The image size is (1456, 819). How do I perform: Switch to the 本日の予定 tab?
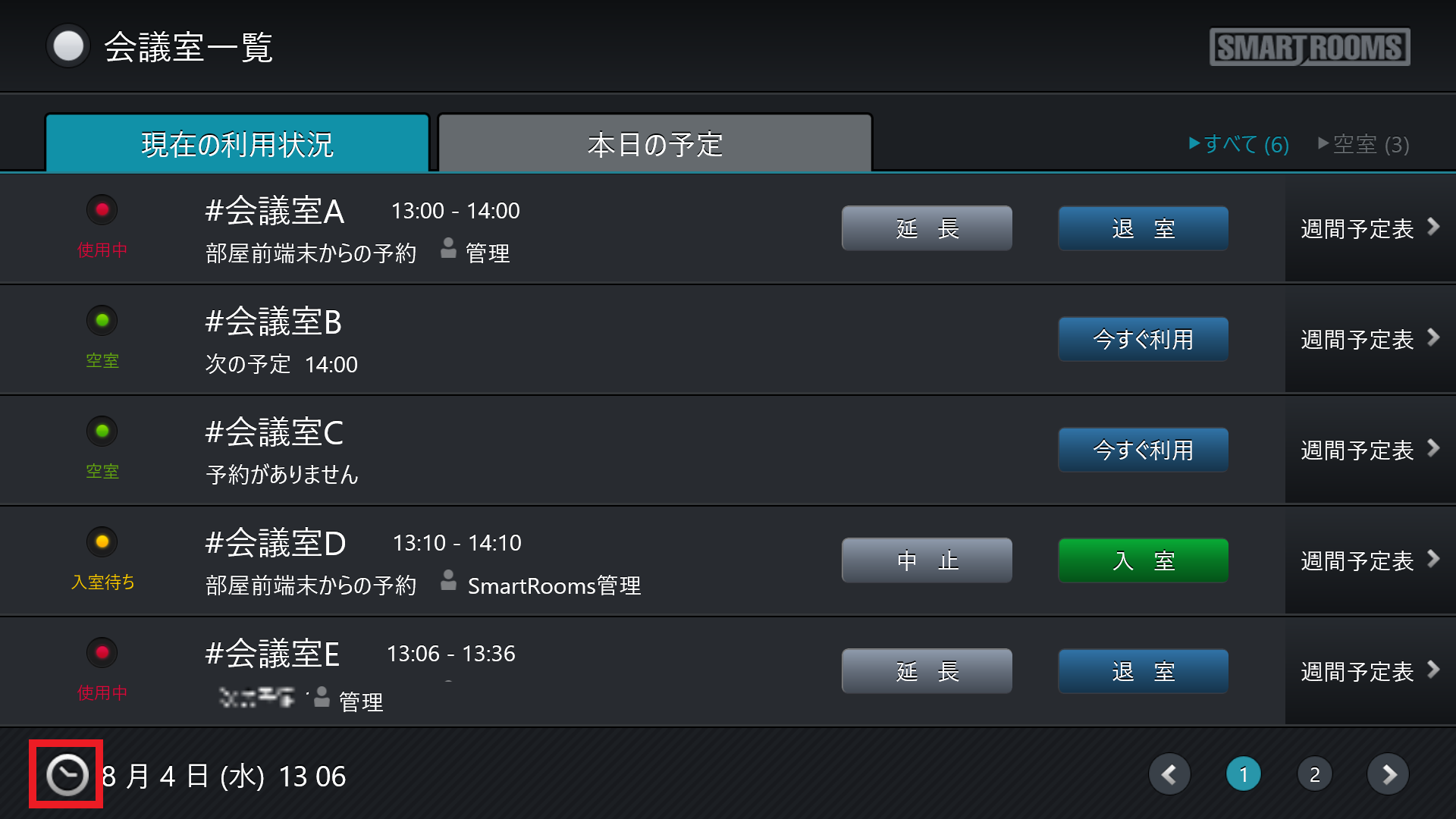(x=654, y=144)
